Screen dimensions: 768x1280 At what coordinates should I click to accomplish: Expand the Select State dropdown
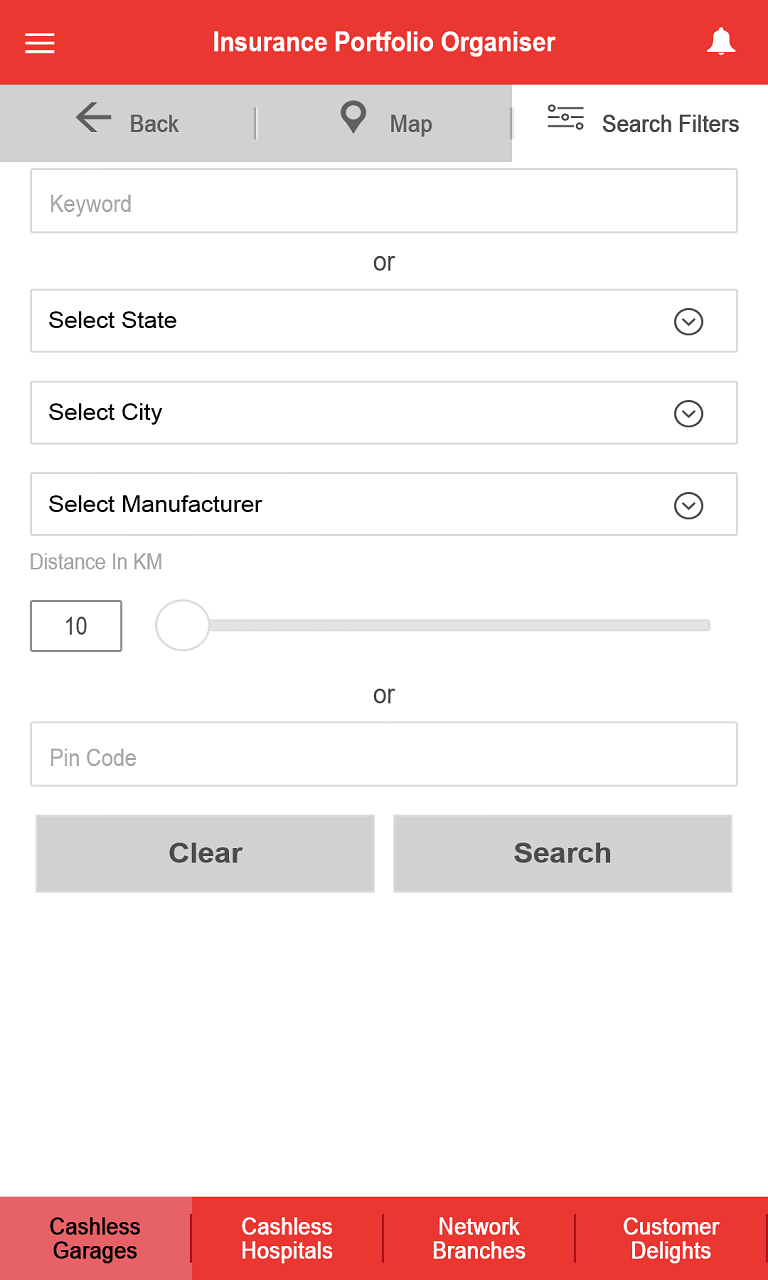(x=384, y=321)
